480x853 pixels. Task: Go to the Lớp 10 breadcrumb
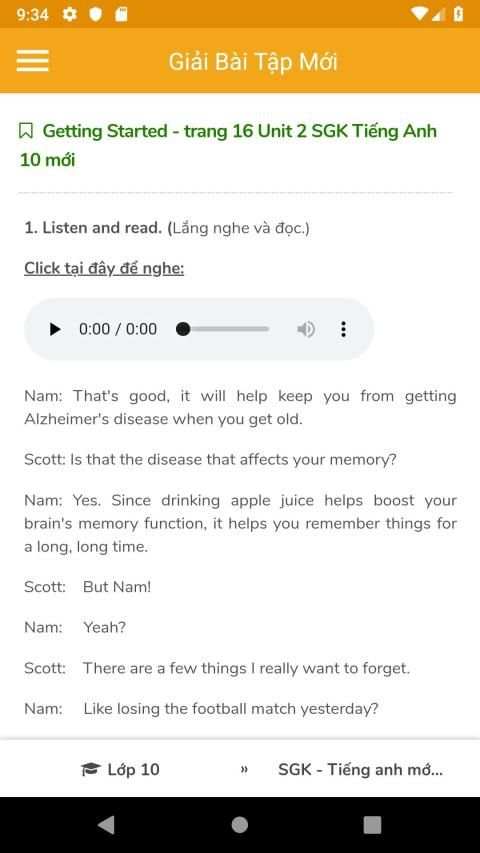pos(120,769)
